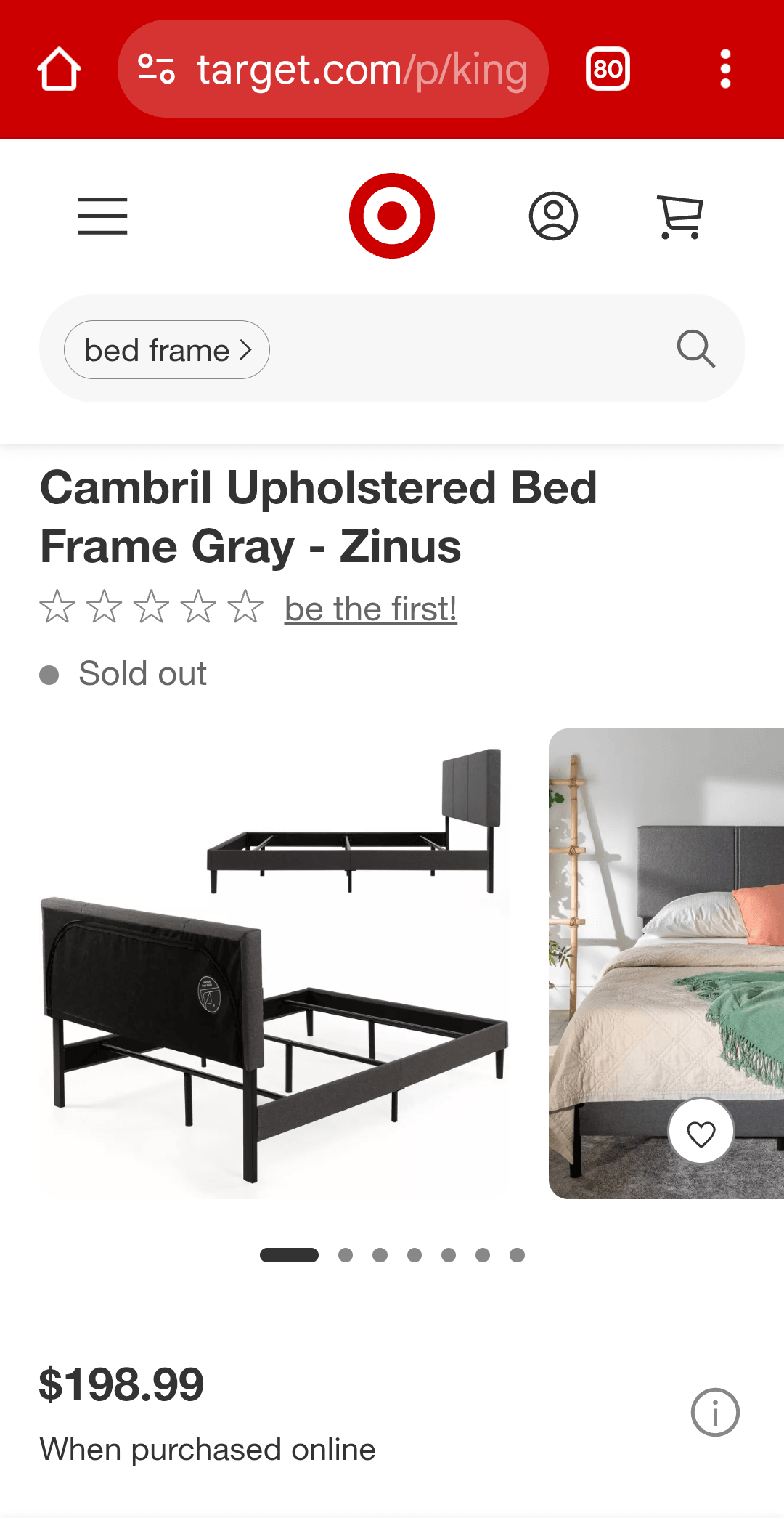Open the browser tab switcher showing 80
This screenshot has height=1518, width=784.
point(608,70)
